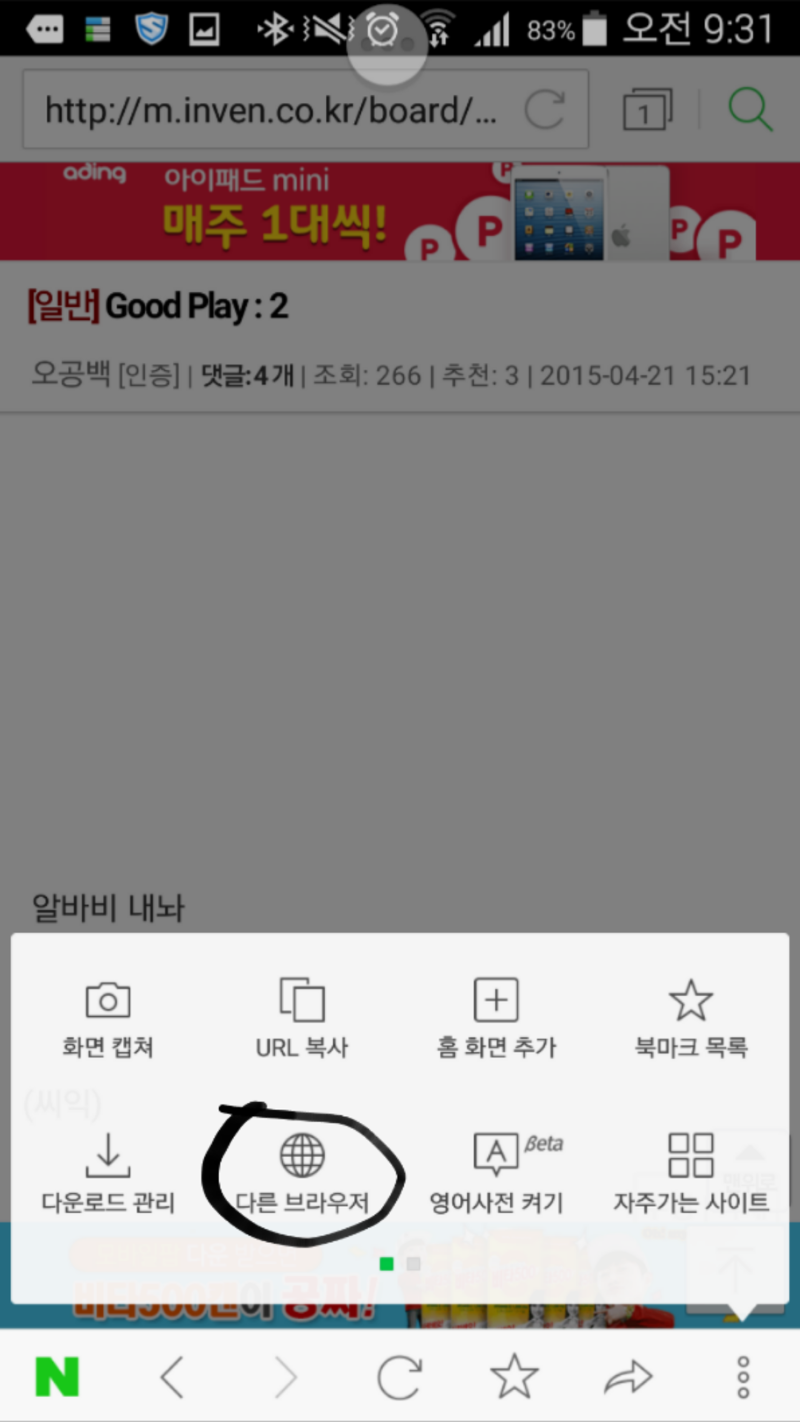Image resolution: width=800 pixels, height=1422 pixels.
Task: Open the green search magnifier
Action: point(749,109)
